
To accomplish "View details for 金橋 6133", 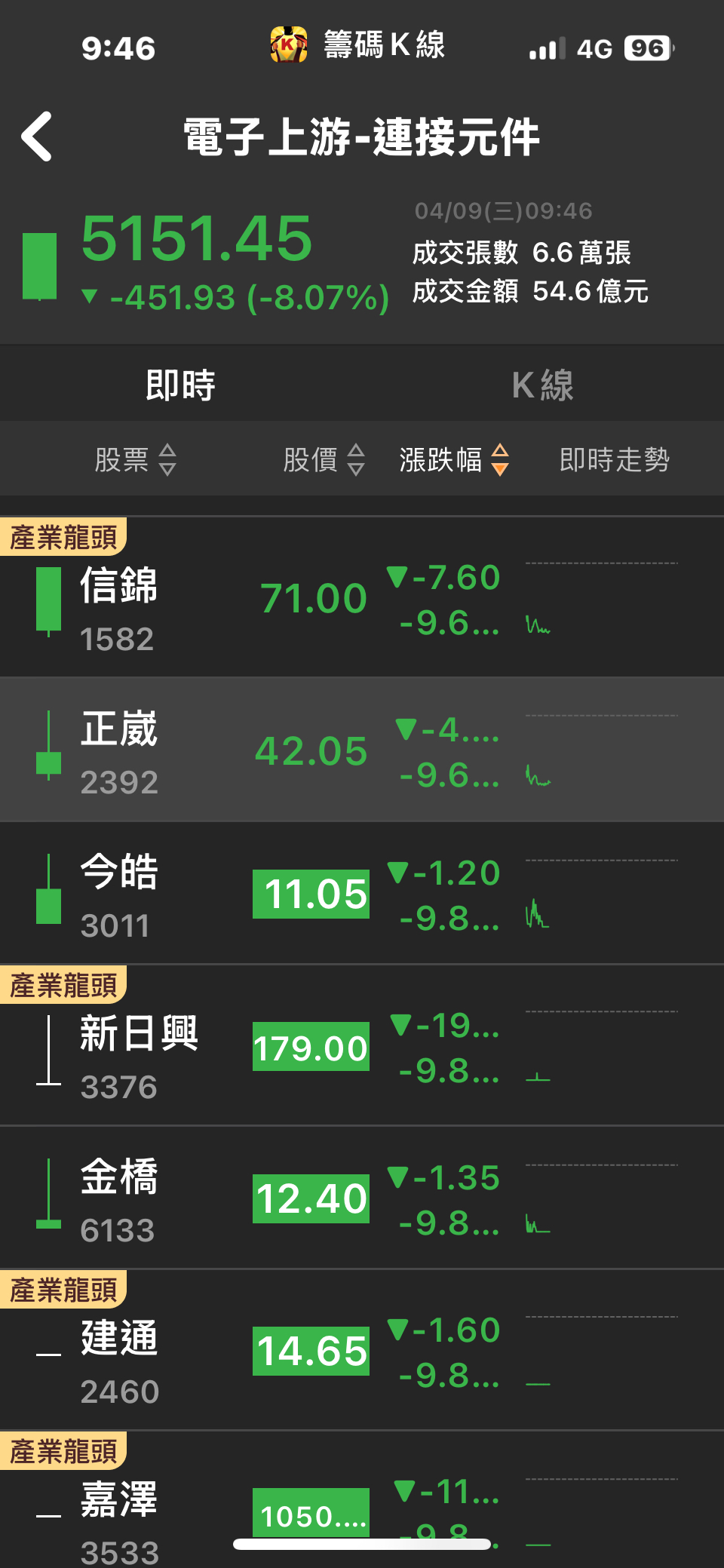I will [362, 1198].
